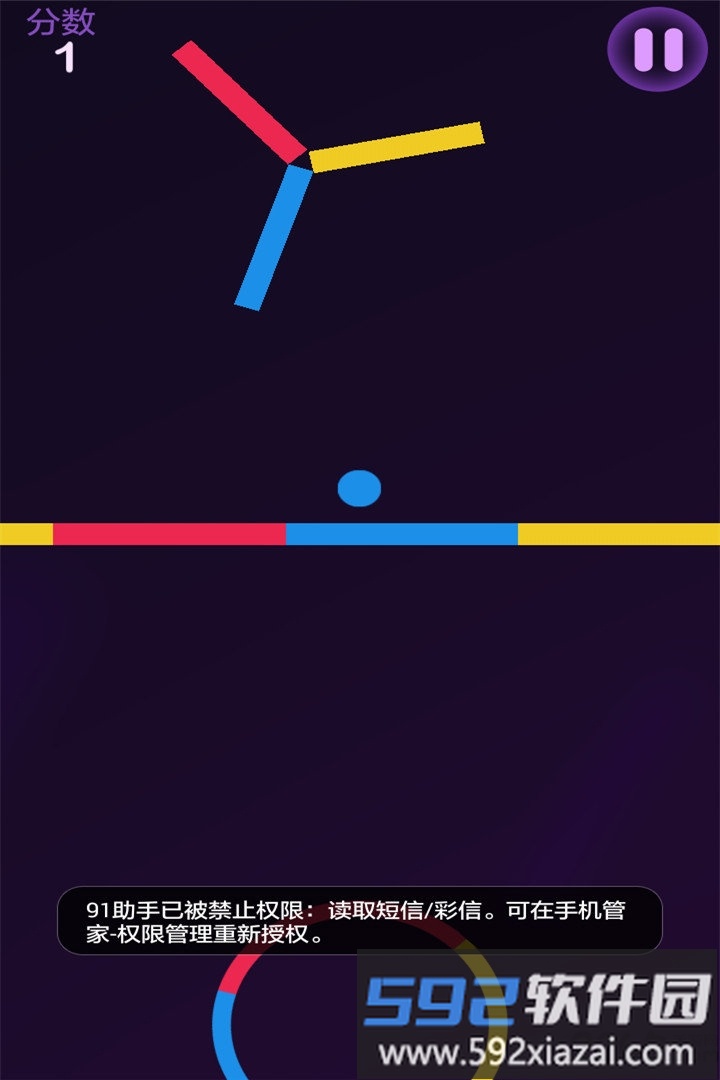Pause the game
This screenshot has width=720, height=1080.
[657, 48]
